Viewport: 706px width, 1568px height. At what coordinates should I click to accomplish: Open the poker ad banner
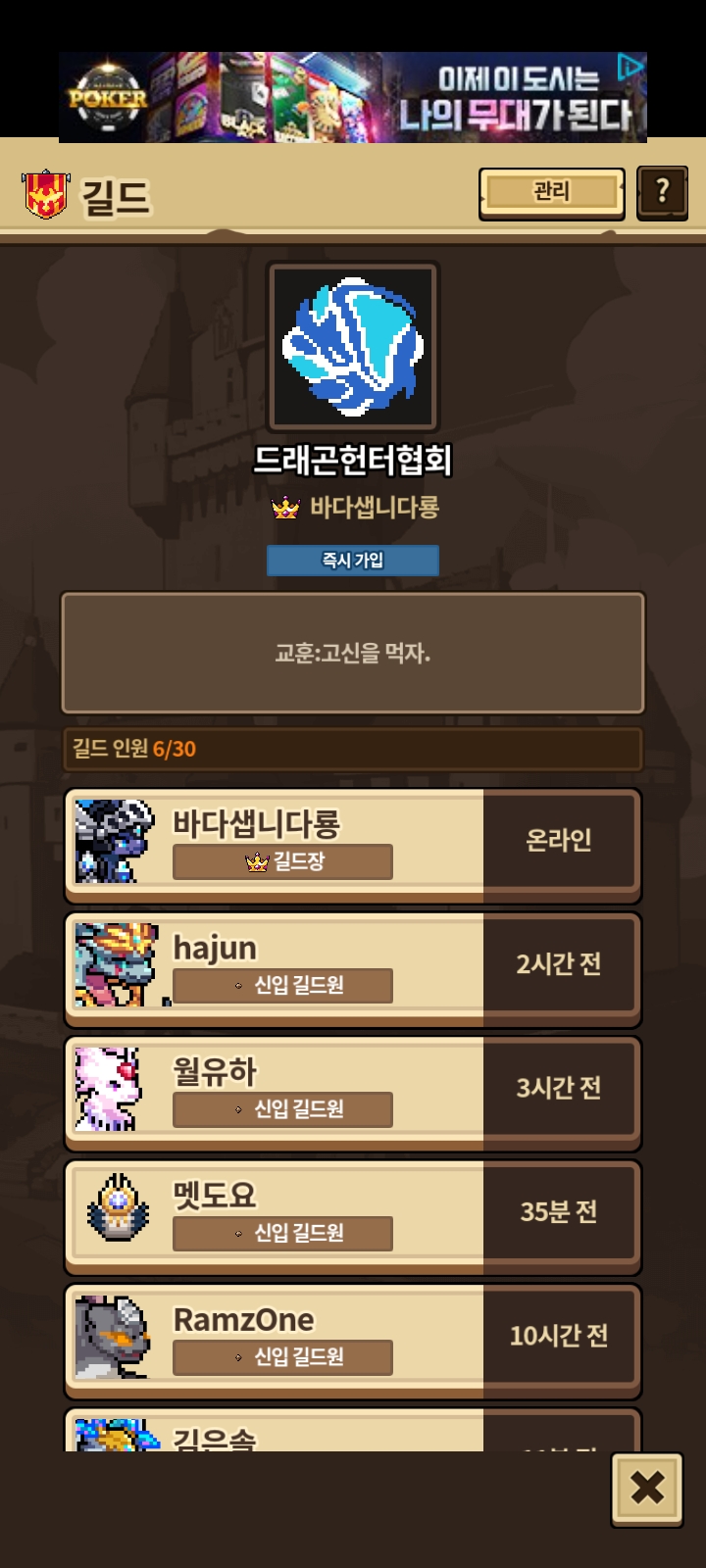(353, 97)
